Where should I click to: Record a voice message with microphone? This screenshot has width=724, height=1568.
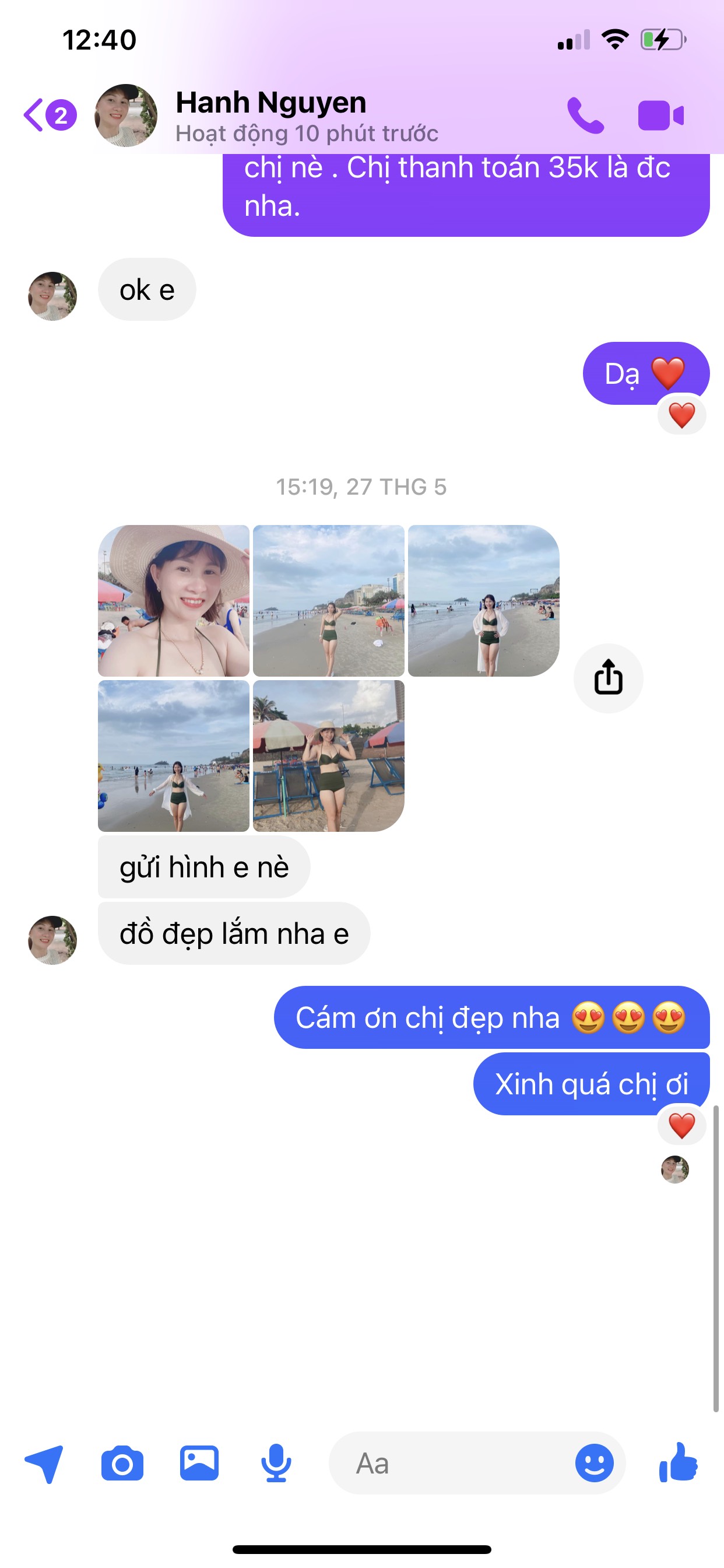click(x=276, y=1462)
